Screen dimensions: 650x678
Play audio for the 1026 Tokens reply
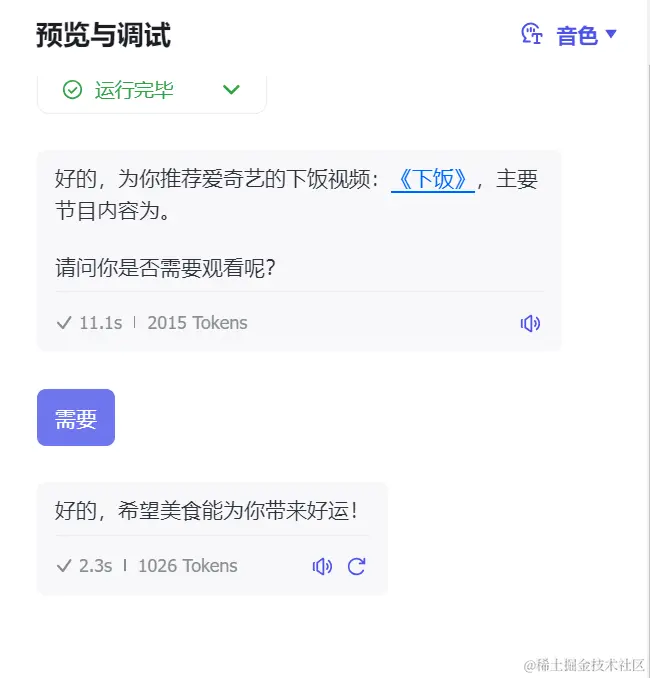(x=322, y=566)
